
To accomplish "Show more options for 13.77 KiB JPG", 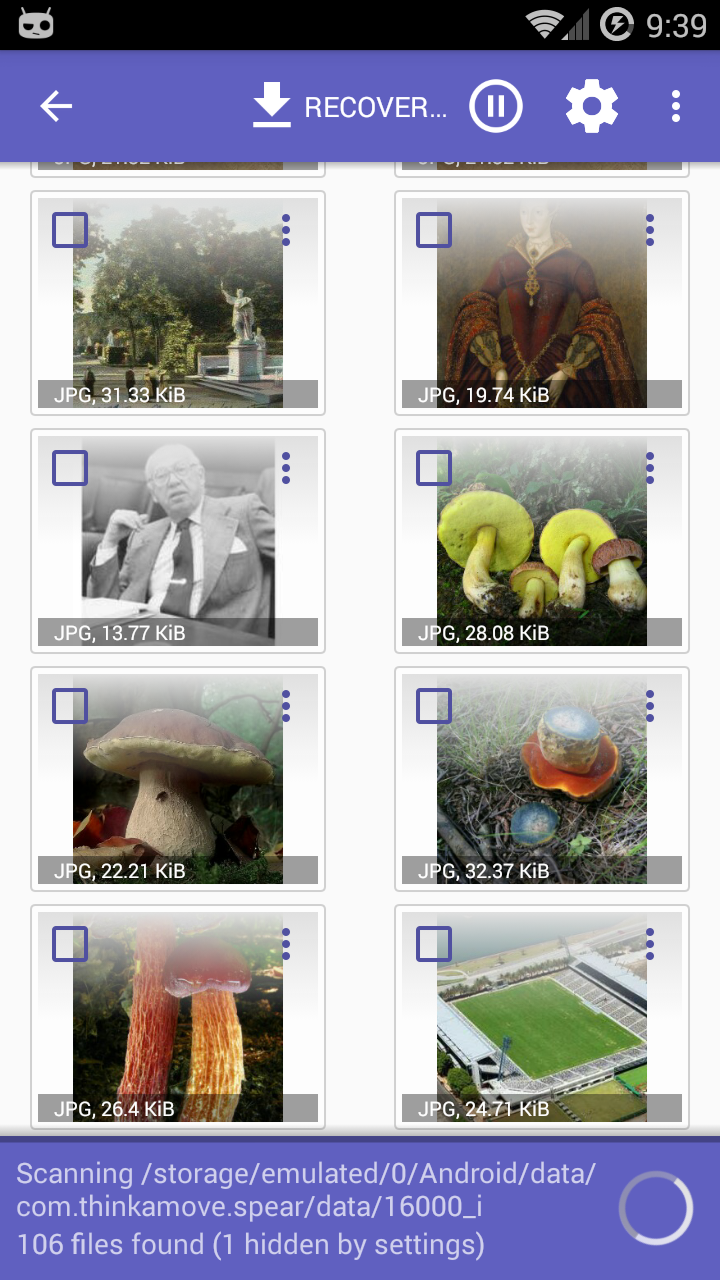I will (286, 468).
